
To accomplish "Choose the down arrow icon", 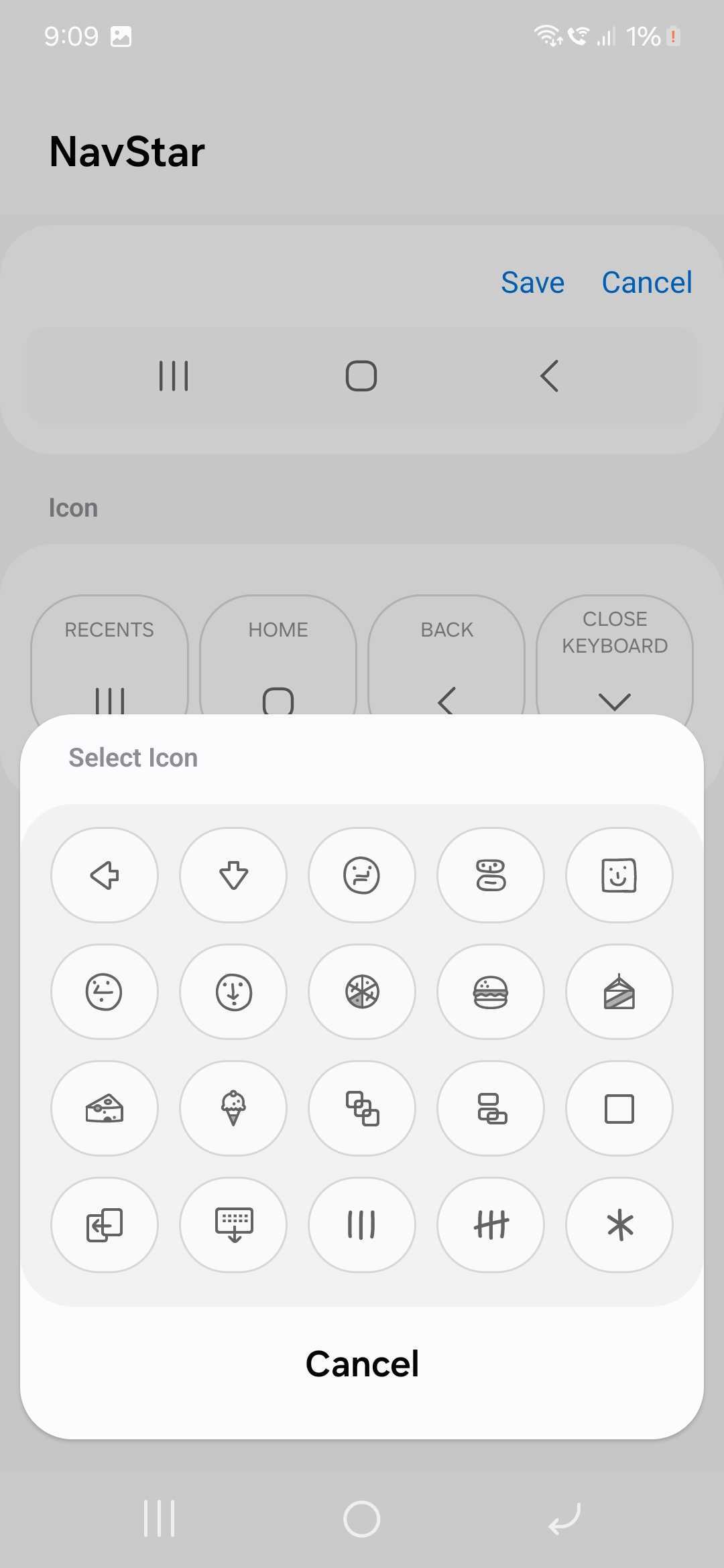I will point(233,875).
